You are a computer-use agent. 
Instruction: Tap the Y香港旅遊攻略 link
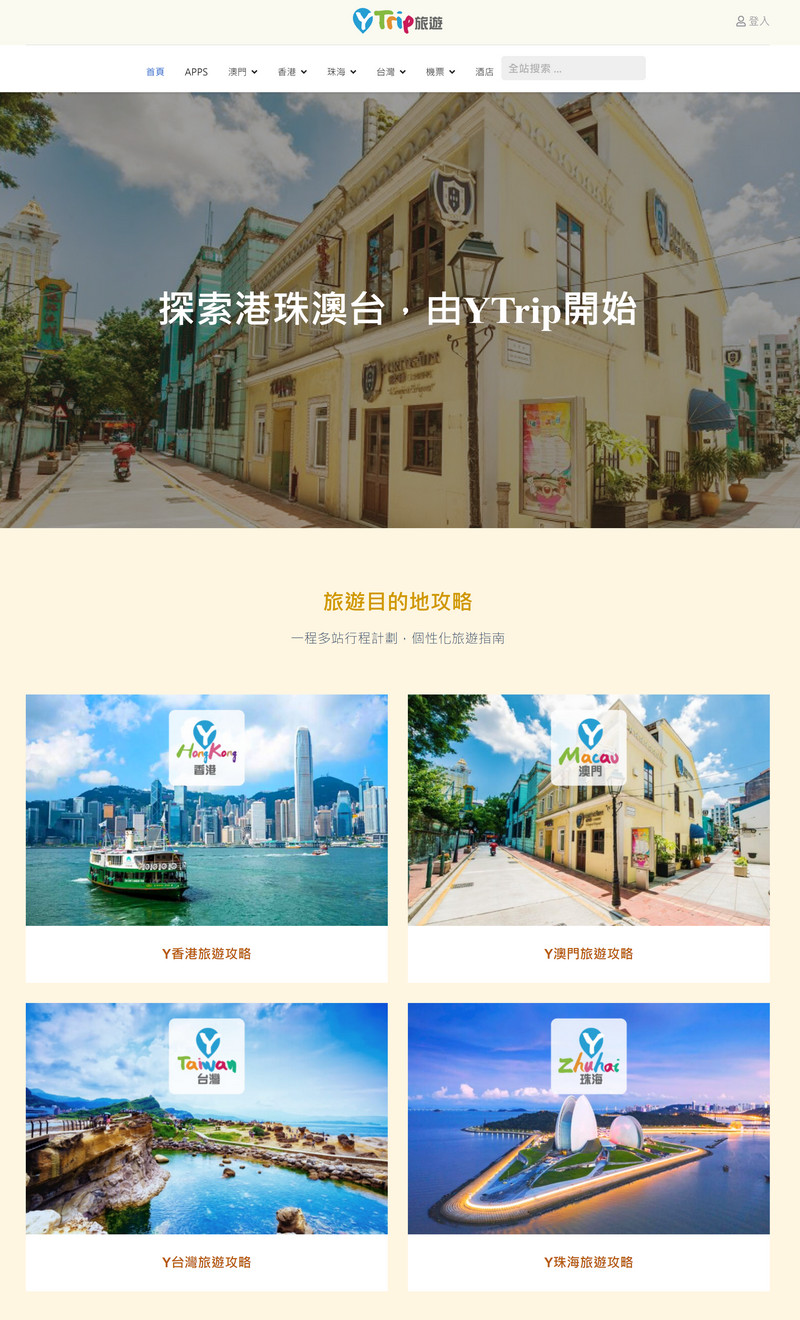tap(206, 954)
